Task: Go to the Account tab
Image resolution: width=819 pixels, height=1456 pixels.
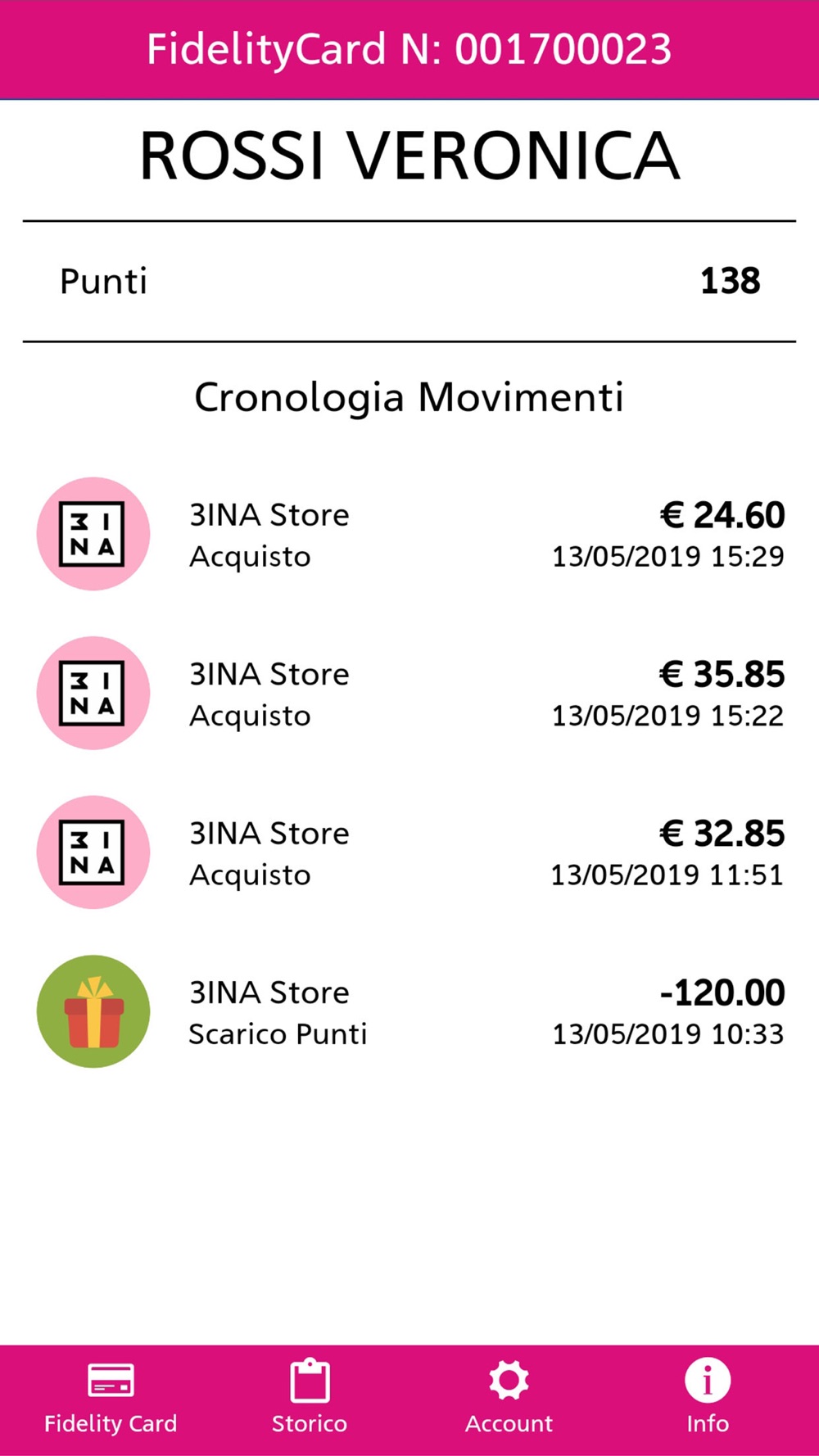Action: point(509,1399)
